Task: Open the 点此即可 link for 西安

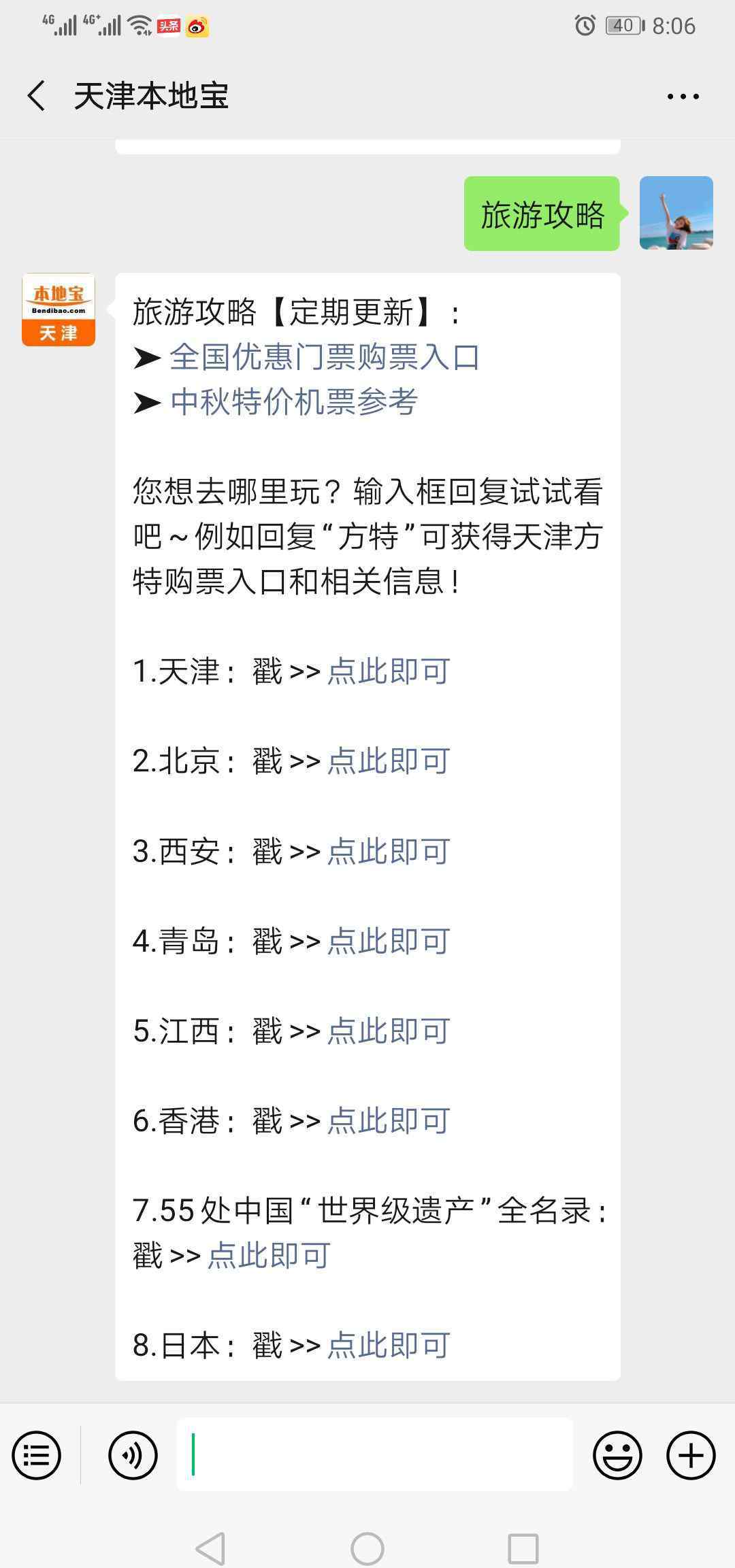Action: (x=389, y=851)
